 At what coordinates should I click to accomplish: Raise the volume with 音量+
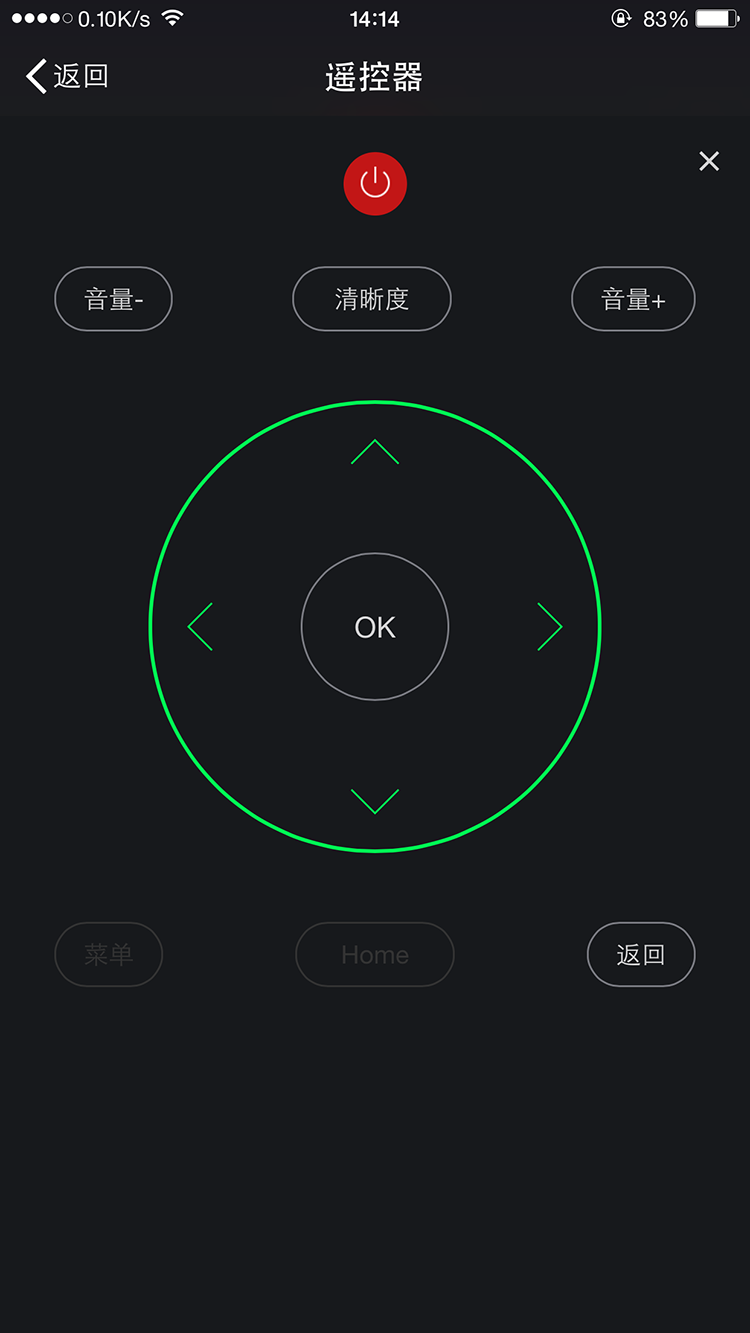click(633, 299)
